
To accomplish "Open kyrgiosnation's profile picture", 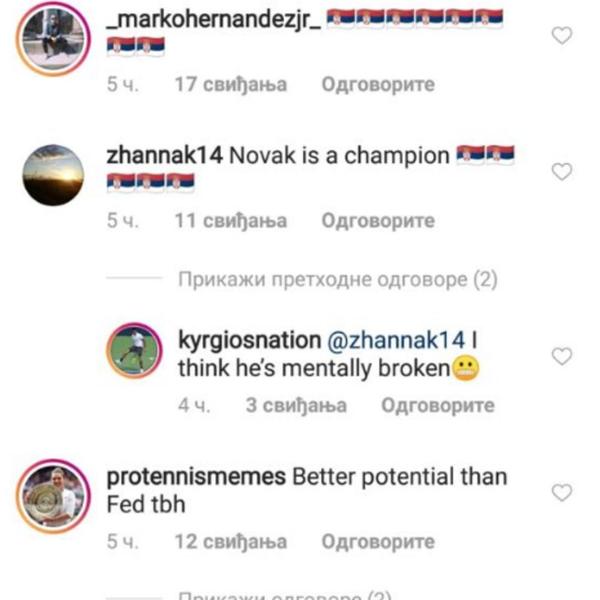I will point(135,352).
